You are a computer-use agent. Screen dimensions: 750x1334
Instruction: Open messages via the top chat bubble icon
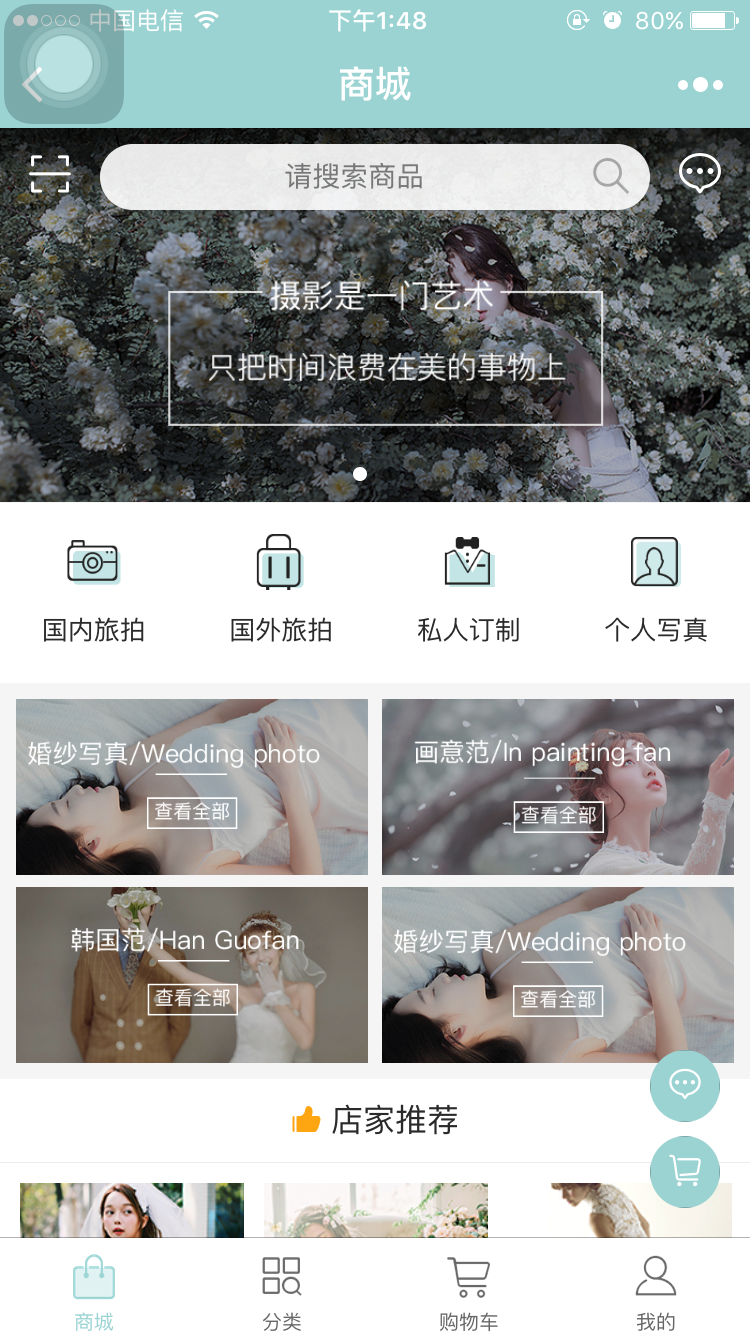pos(699,174)
